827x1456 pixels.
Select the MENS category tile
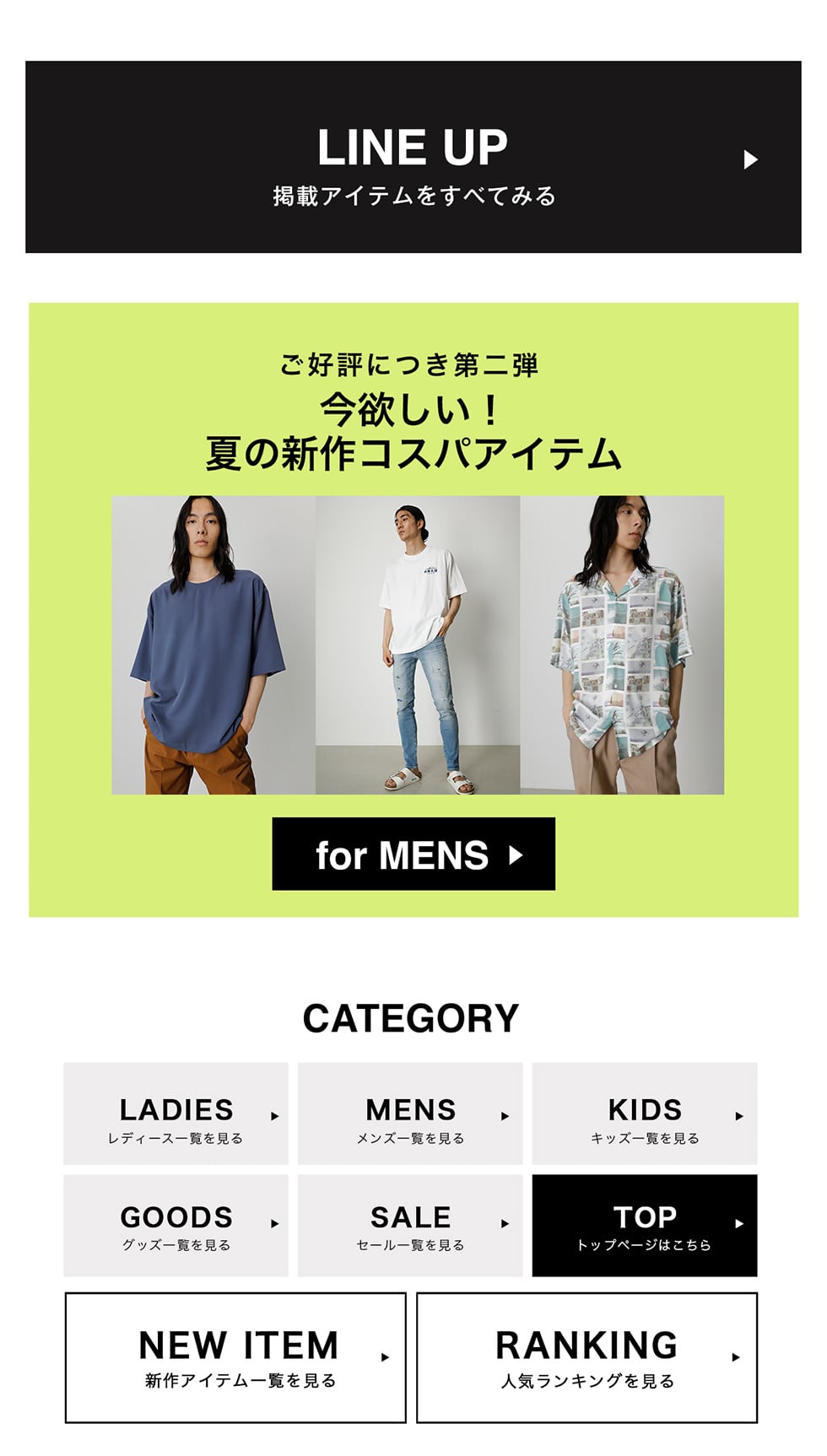[410, 1114]
